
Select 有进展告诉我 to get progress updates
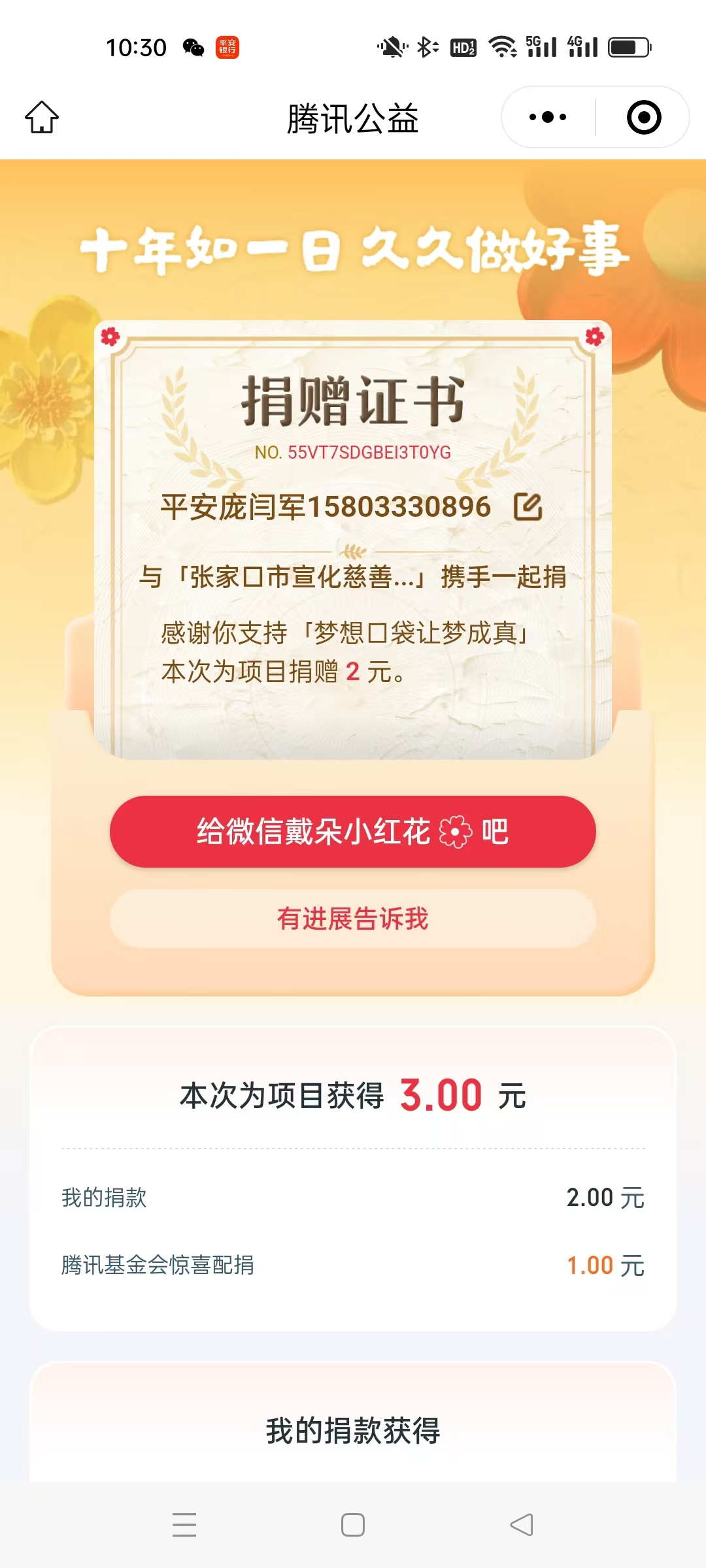coord(353,919)
